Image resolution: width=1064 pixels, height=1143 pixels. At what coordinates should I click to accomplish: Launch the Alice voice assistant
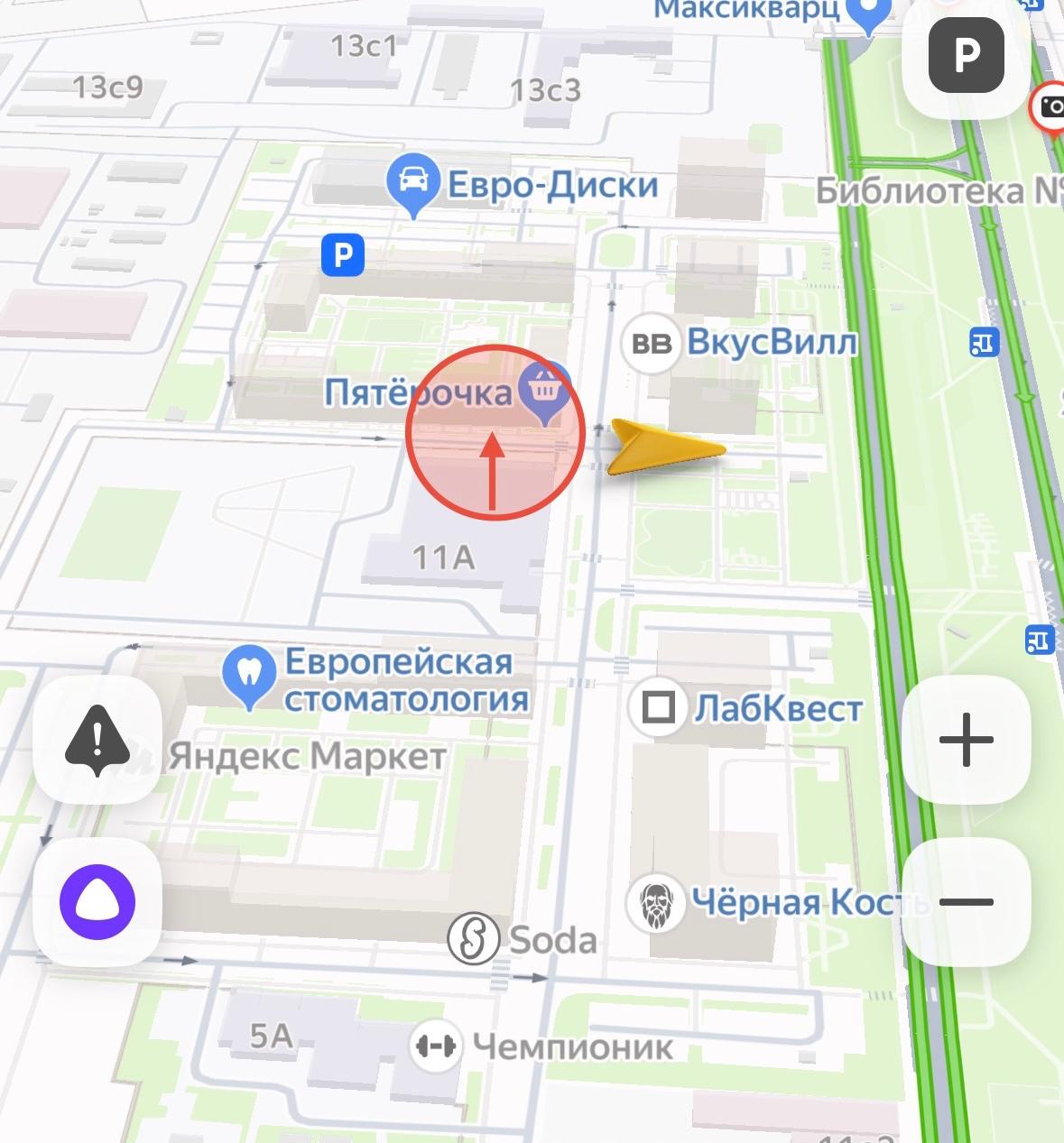coord(97,901)
